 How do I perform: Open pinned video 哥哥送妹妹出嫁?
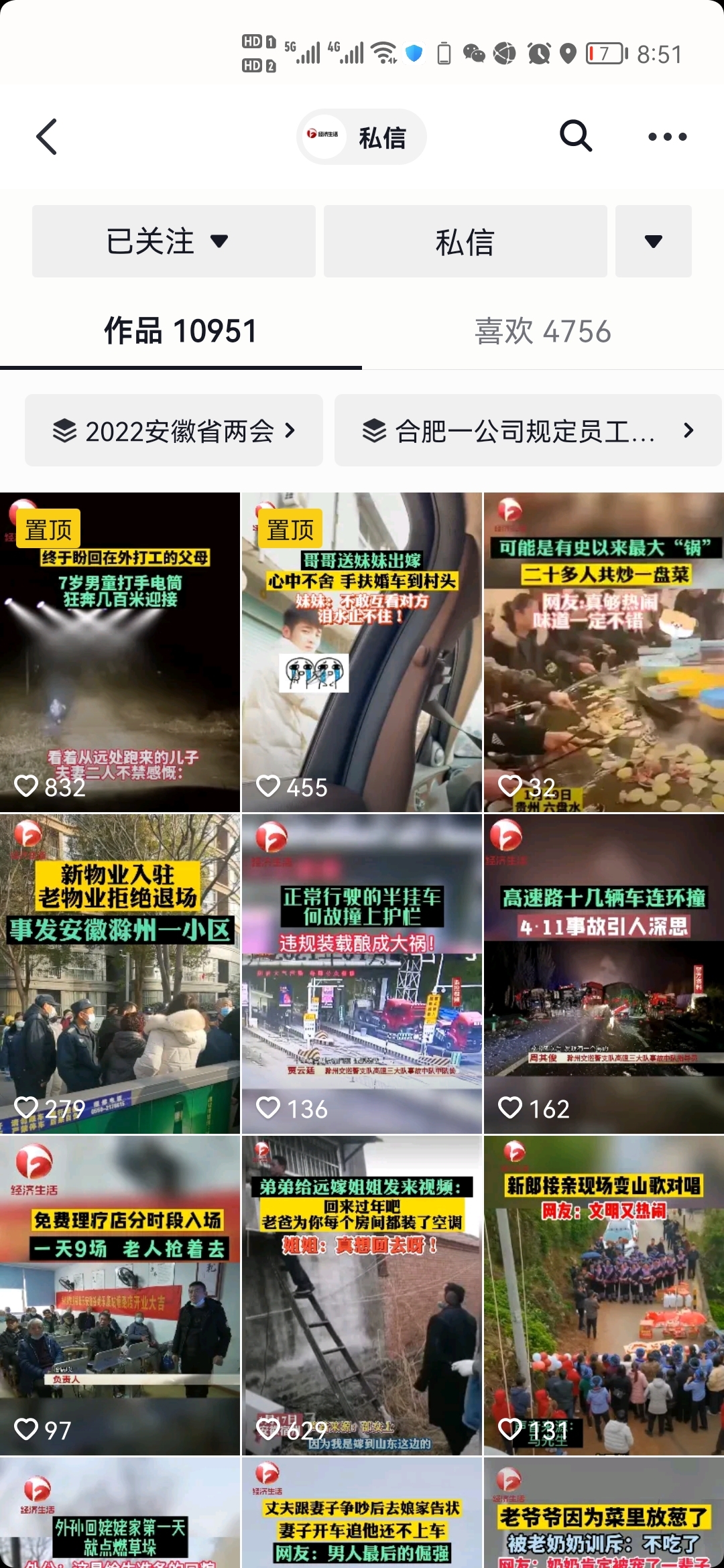[362, 653]
